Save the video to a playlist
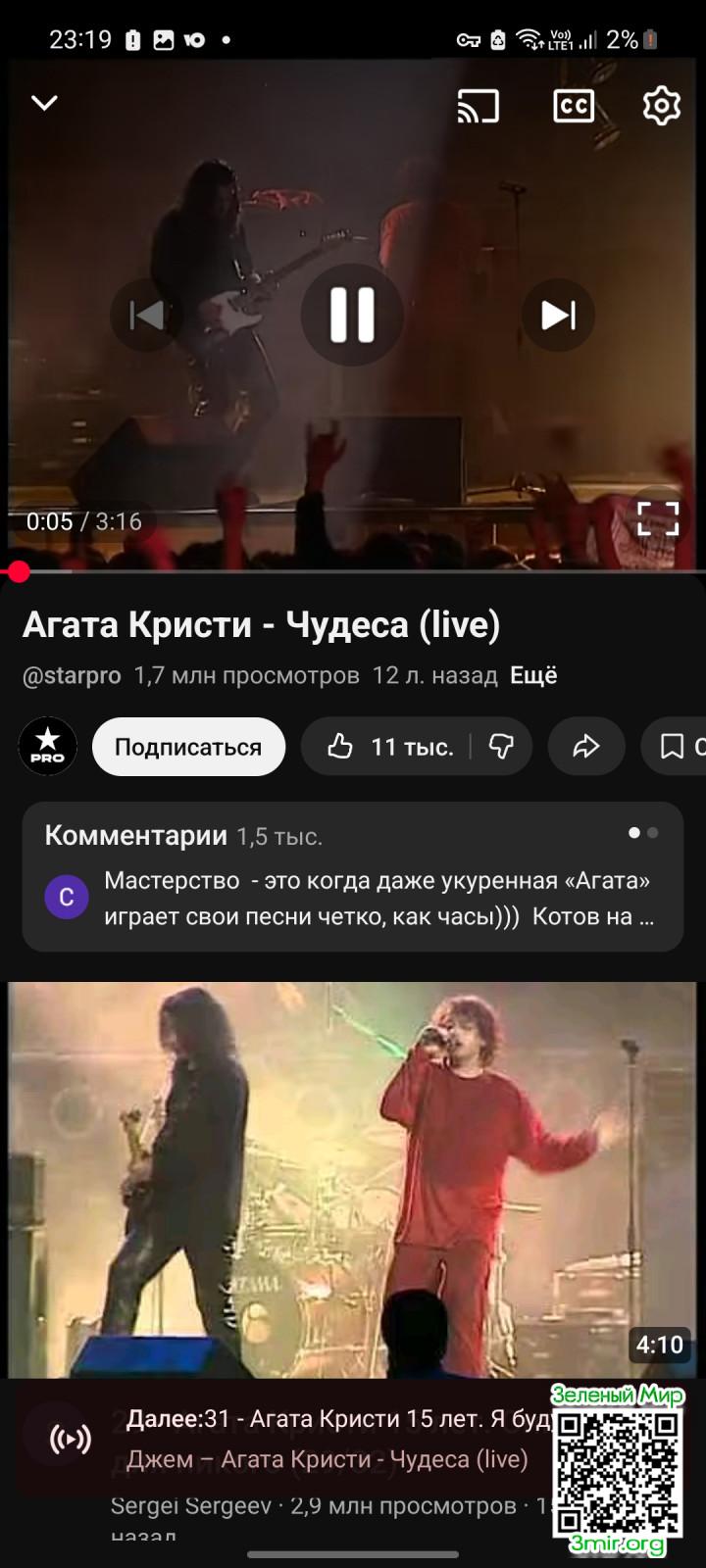Screen dimensions: 706x1568 click(675, 747)
